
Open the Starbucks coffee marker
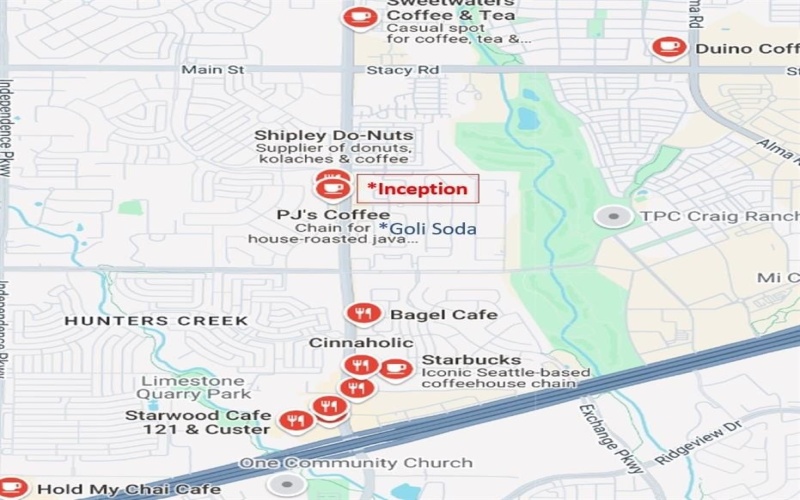(396, 368)
